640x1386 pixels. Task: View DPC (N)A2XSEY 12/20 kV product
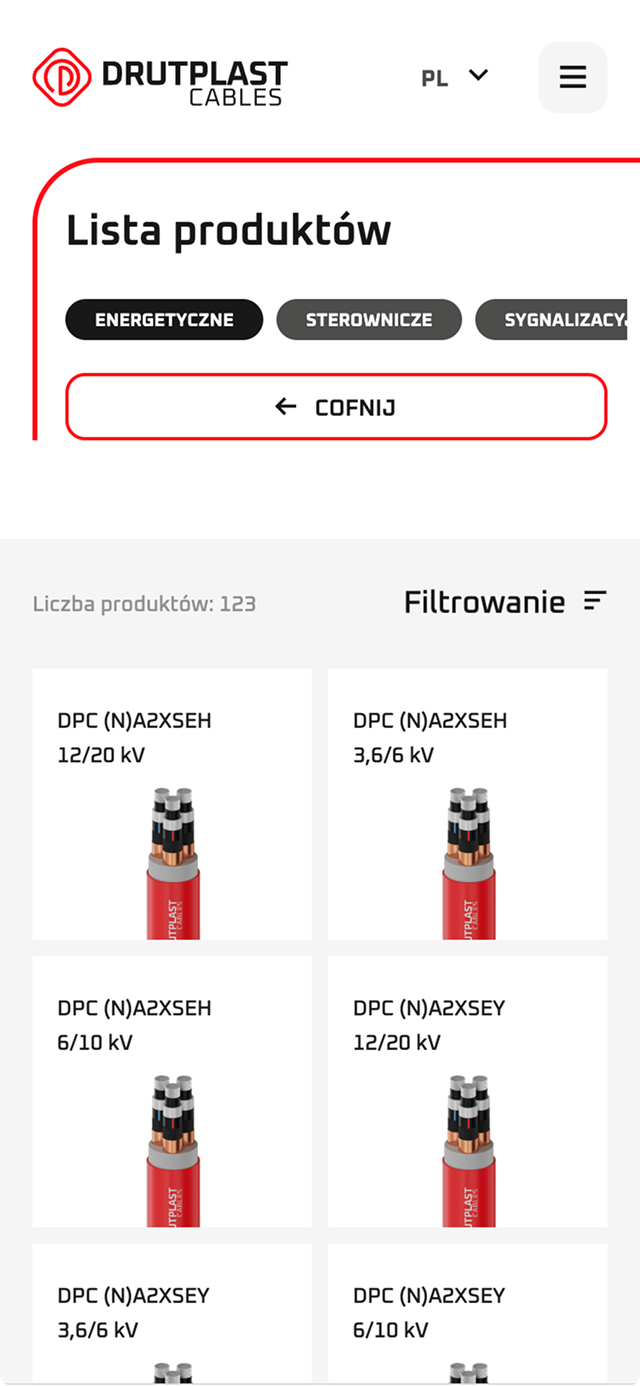tap(467, 1091)
